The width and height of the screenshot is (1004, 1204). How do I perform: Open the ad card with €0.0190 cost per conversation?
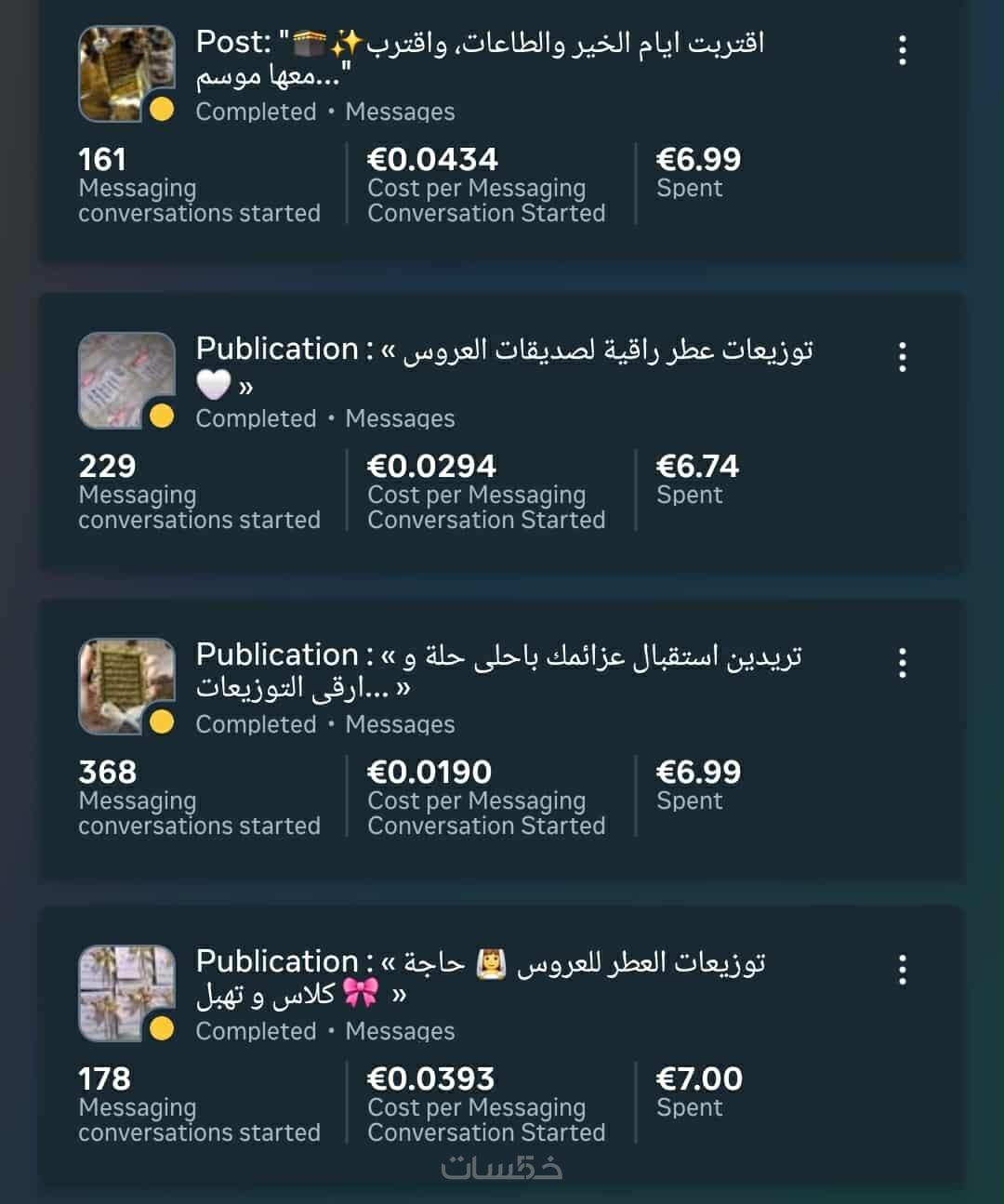(502, 744)
